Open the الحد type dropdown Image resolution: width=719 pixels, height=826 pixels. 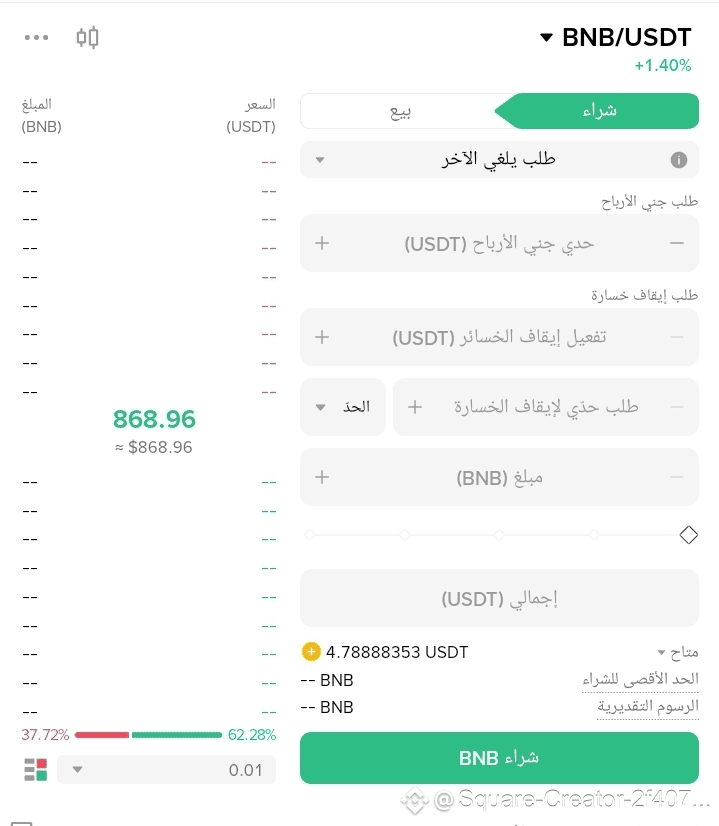coord(343,407)
